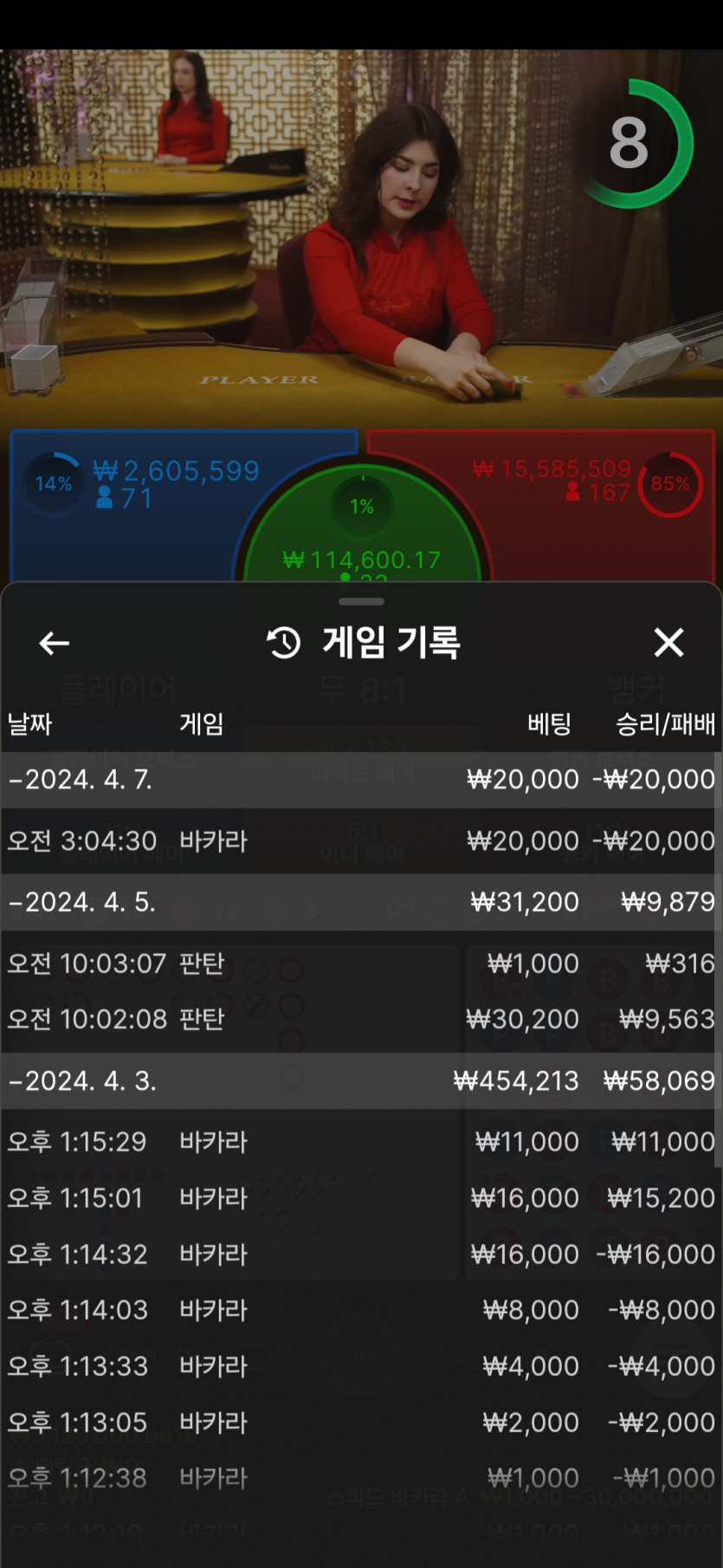The height and width of the screenshot is (1568, 723).
Task: View the 오전 10:02:08 판탄 record
Action: pos(360,1020)
